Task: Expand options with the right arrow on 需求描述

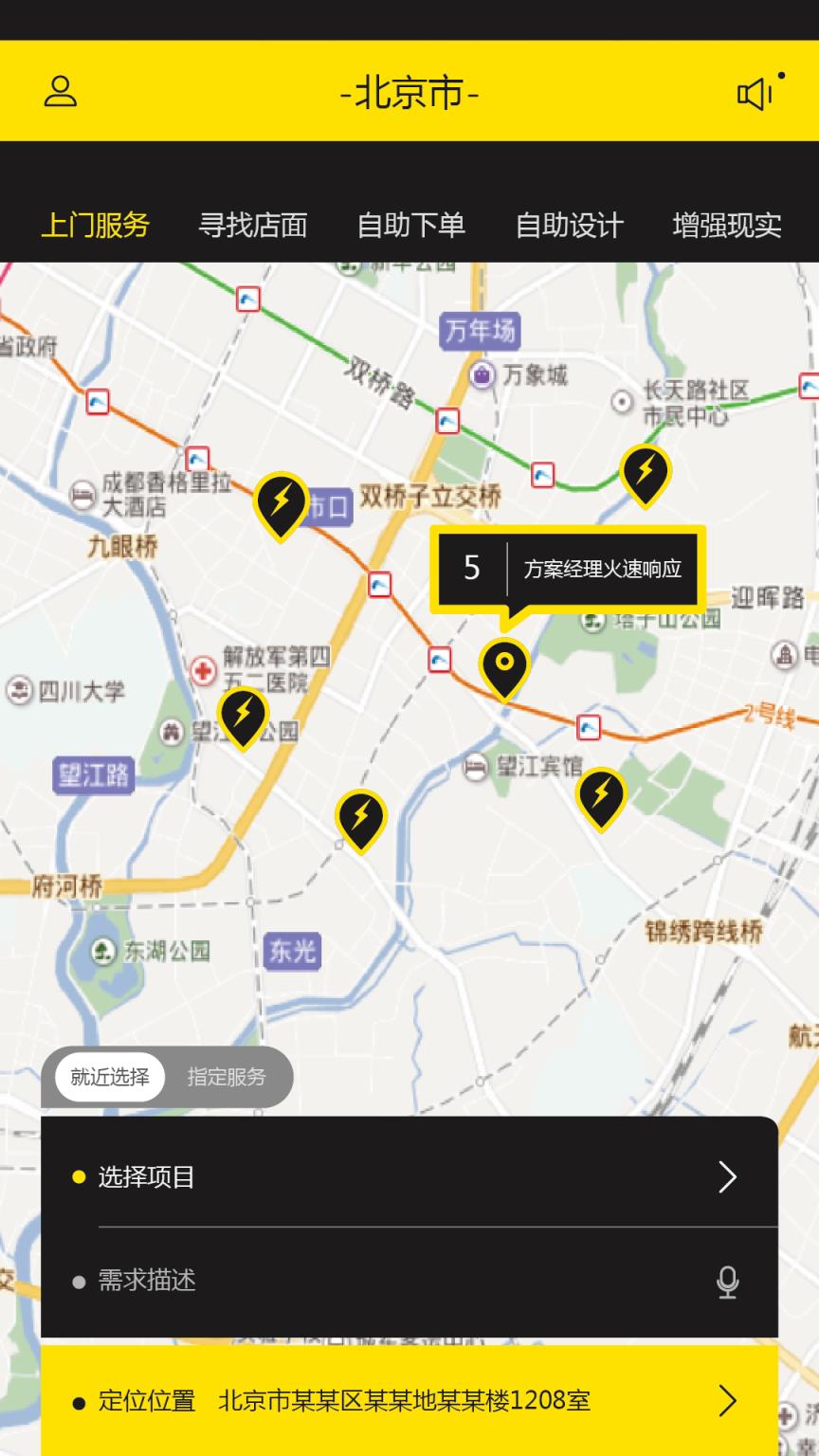Action: point(727,1281)
